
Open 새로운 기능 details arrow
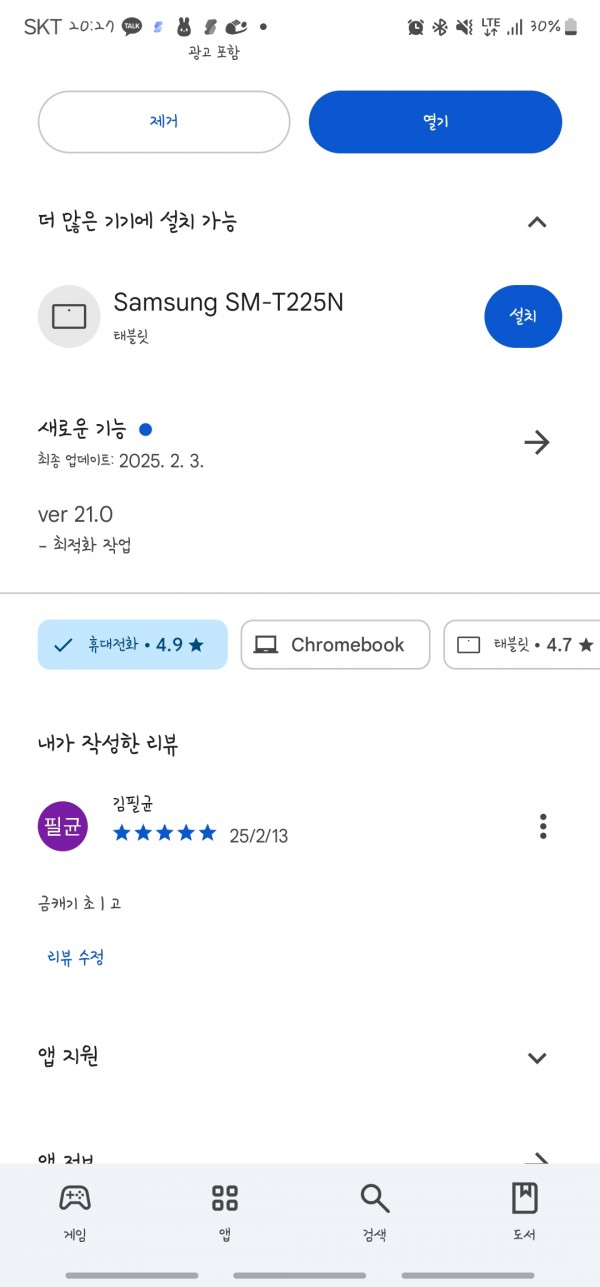point(537,442)
